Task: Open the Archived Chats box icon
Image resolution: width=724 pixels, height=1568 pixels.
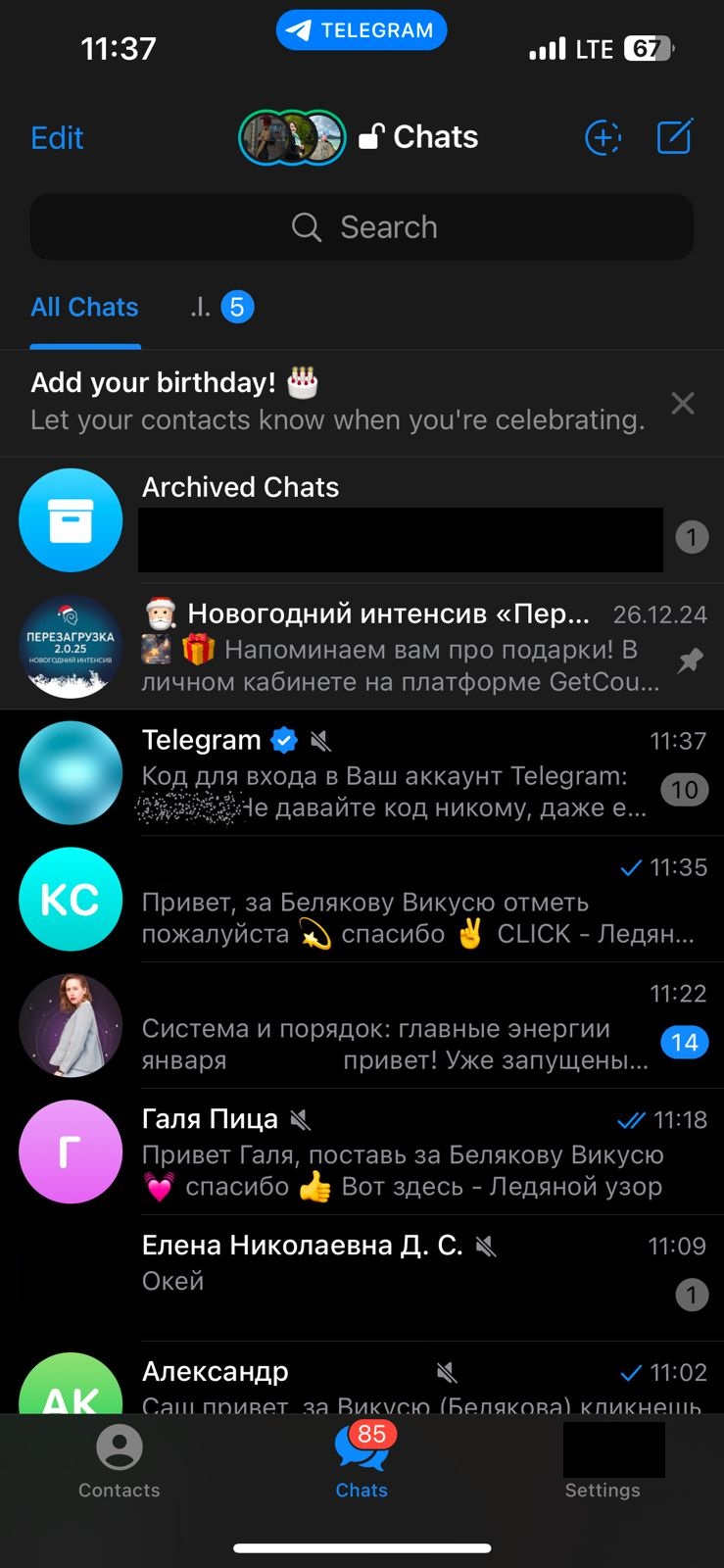Action: [70, 519]
